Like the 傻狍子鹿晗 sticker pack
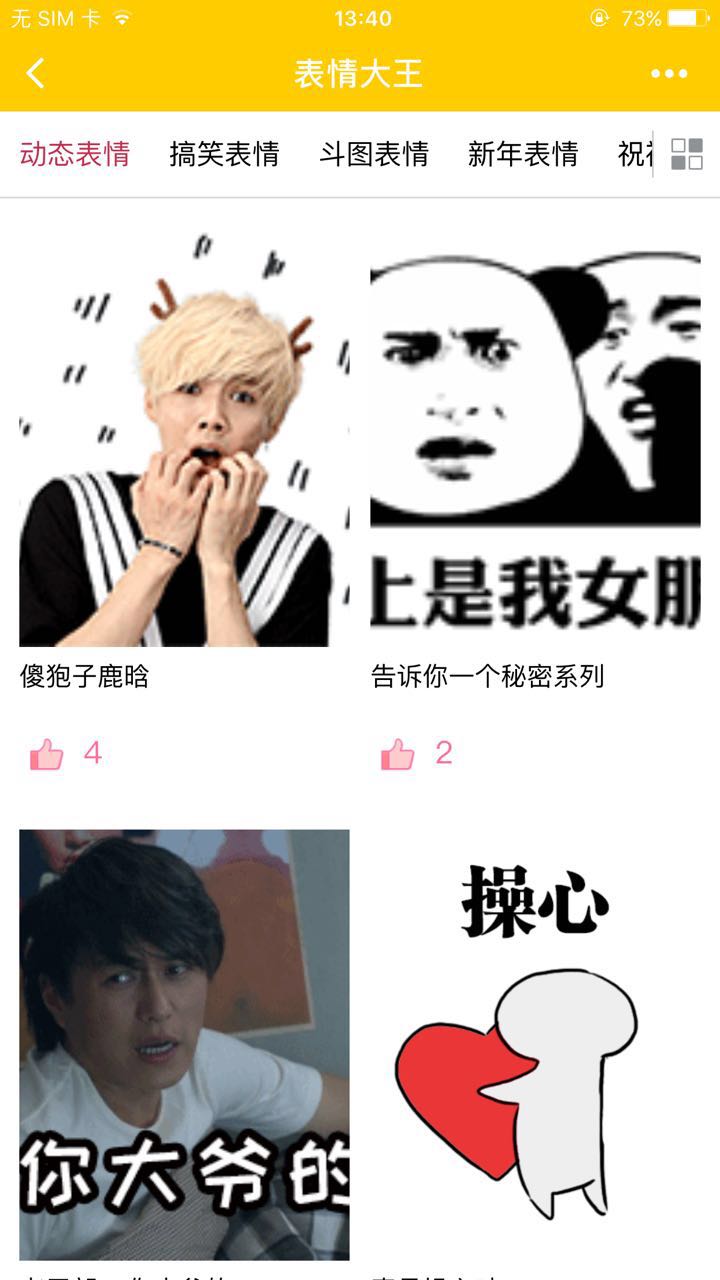The height and width of the screenshot is (1280, 720). click(x=47, y=754)
